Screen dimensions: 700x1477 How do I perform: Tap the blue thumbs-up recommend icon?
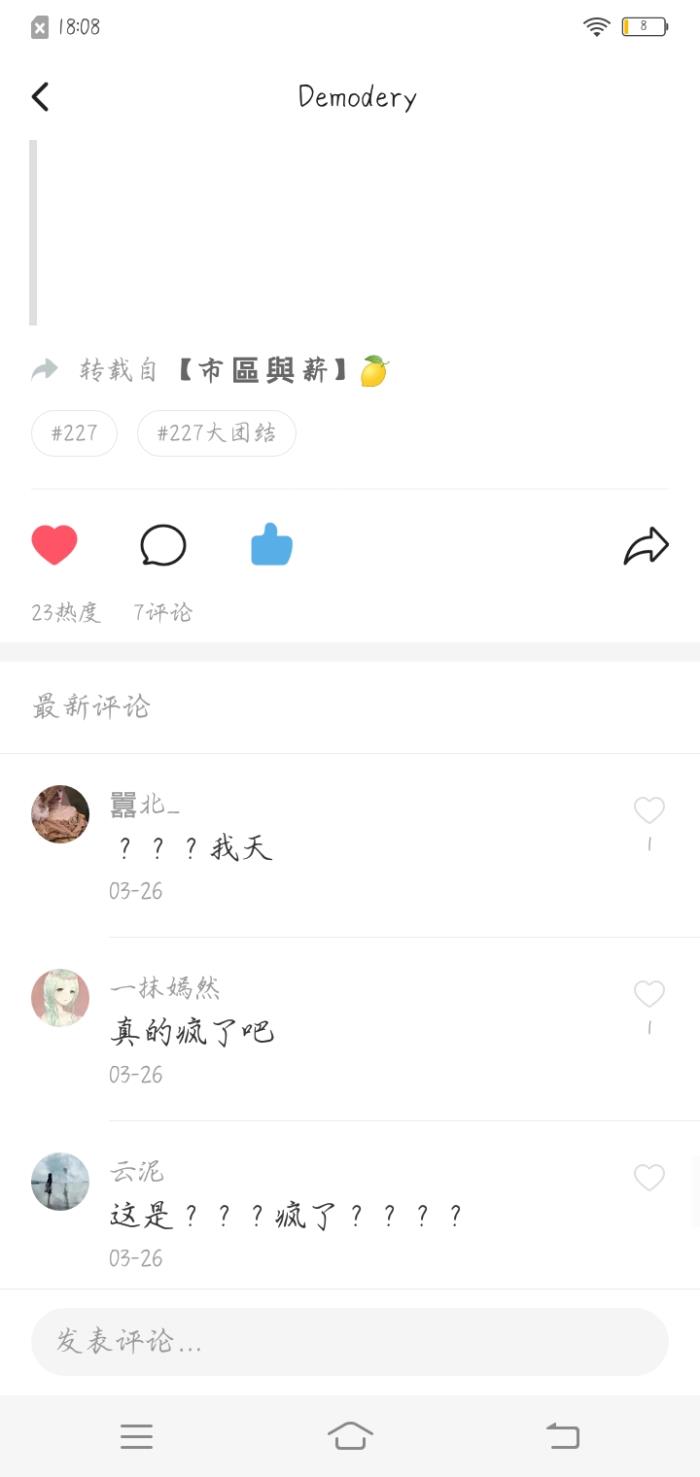coord(271,547)
